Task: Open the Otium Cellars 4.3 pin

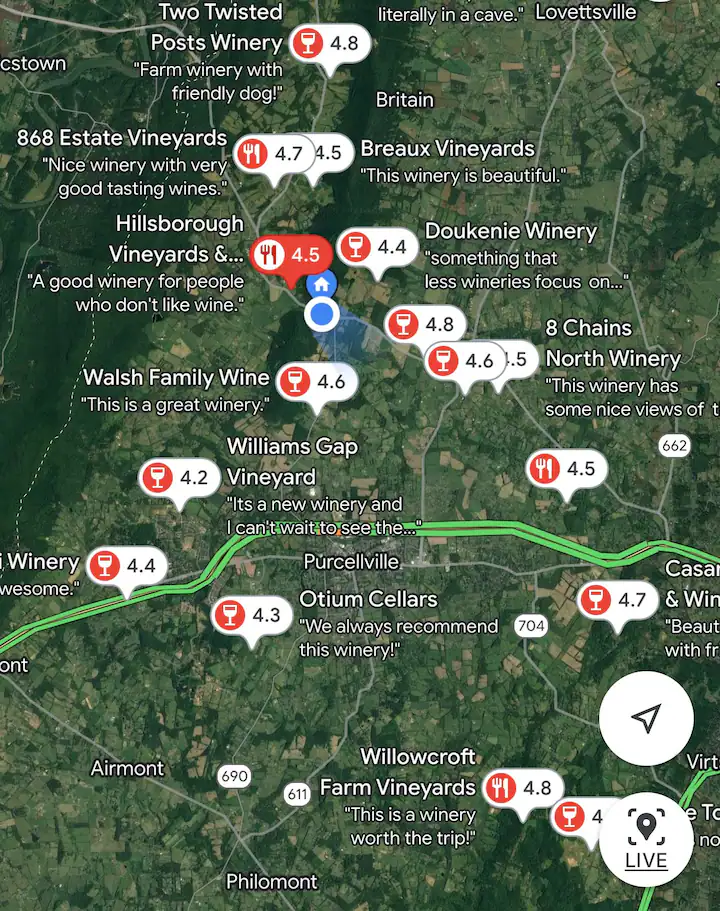Action: pyautogui.click(x=250, y=614)
